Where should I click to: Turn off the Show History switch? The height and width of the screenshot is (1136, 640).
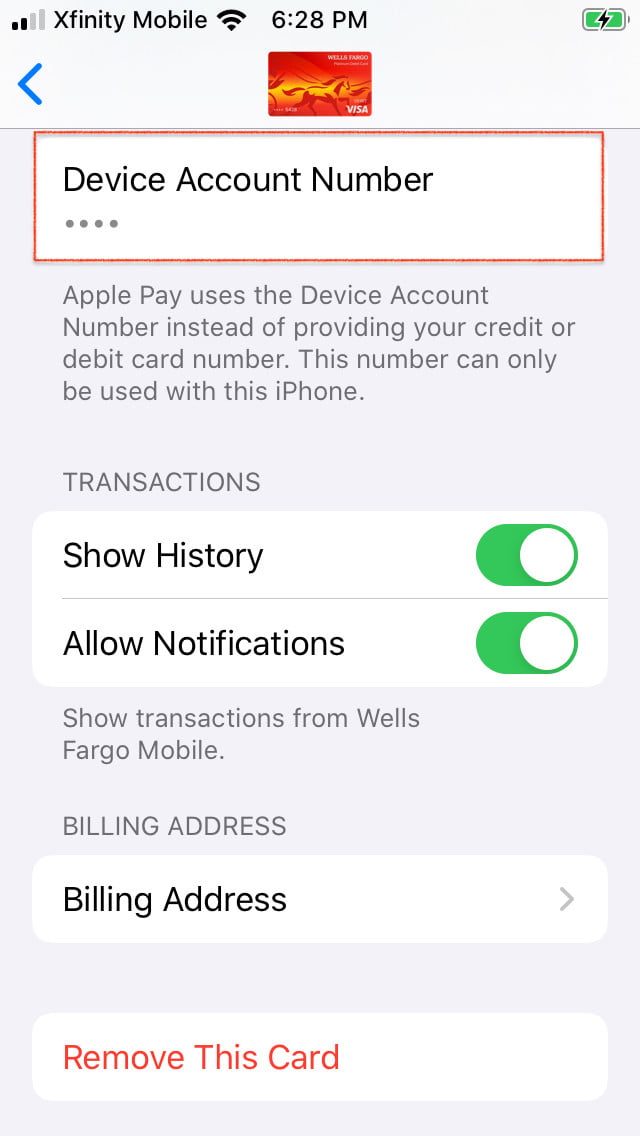pos(526,556)
